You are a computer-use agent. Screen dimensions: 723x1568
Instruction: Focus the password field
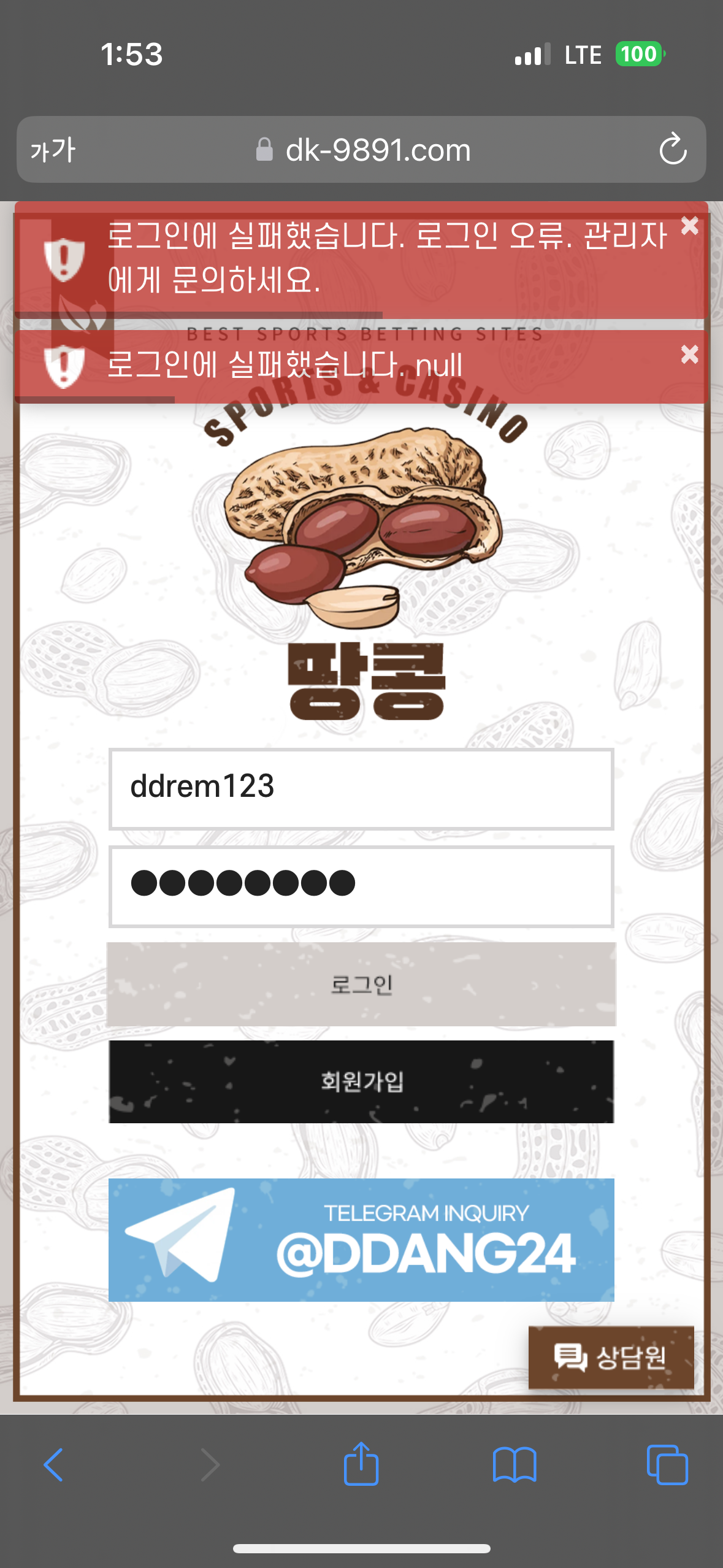[361, 886]
